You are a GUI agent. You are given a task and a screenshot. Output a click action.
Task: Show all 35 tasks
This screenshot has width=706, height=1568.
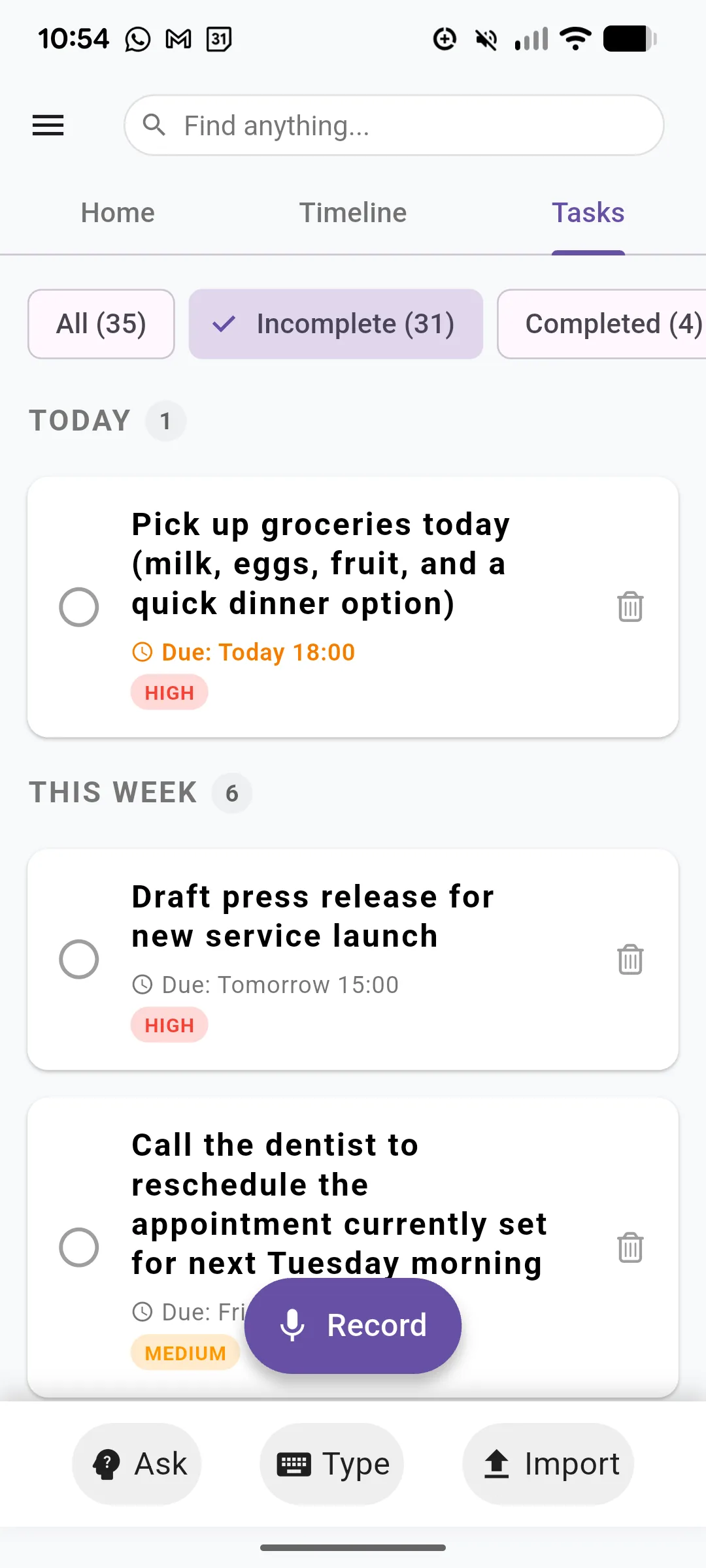[101, 323]
